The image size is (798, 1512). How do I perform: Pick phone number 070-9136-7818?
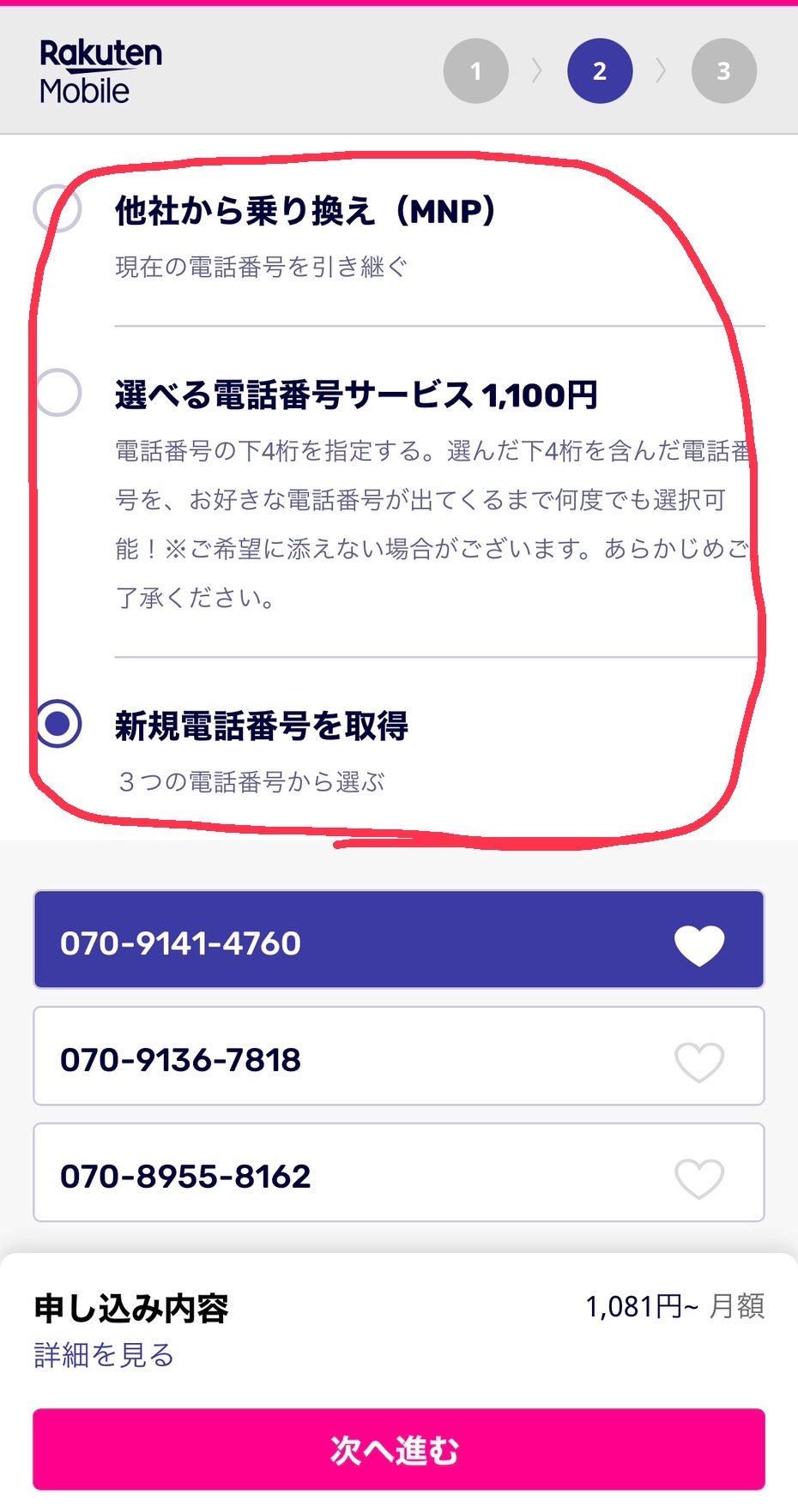399,1057
